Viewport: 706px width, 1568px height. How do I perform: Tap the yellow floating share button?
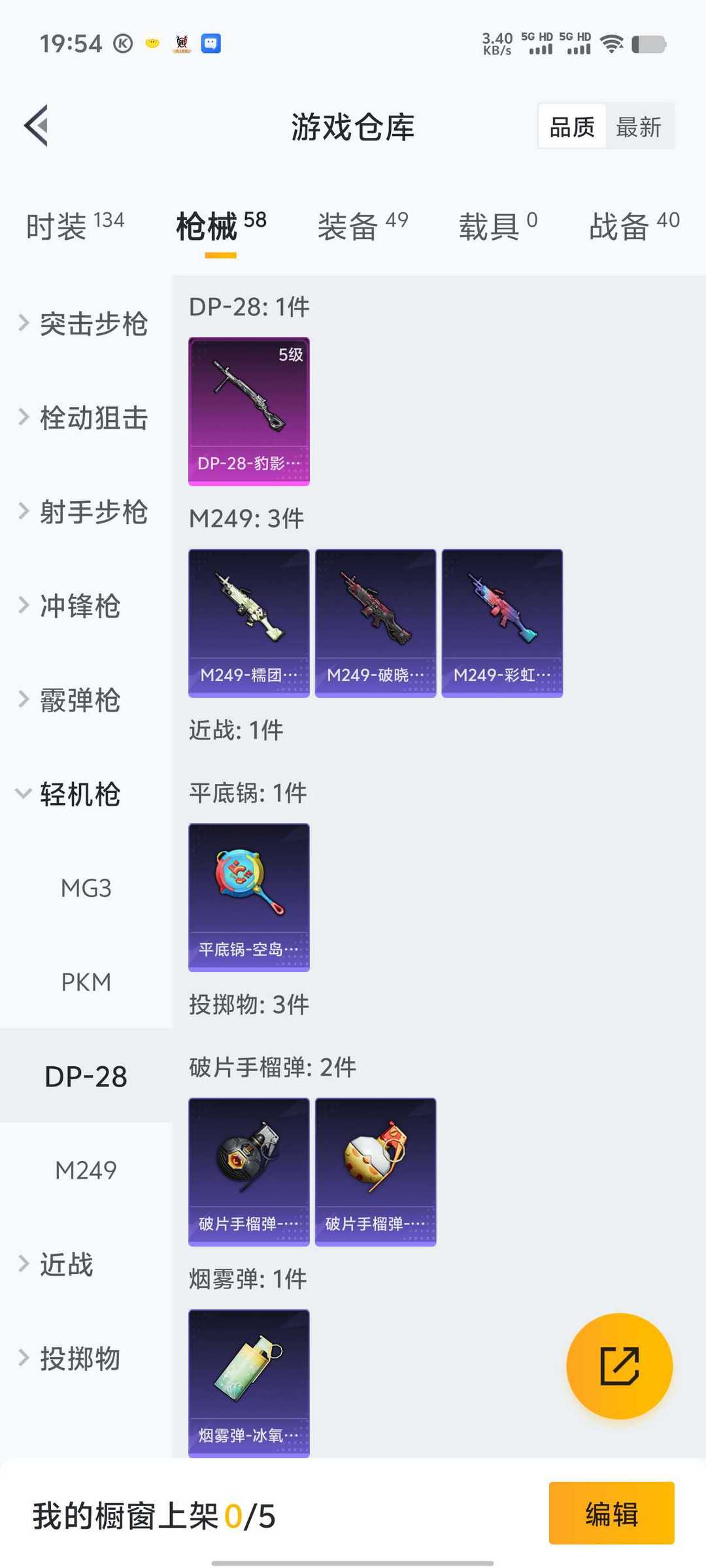point(619,1366)
